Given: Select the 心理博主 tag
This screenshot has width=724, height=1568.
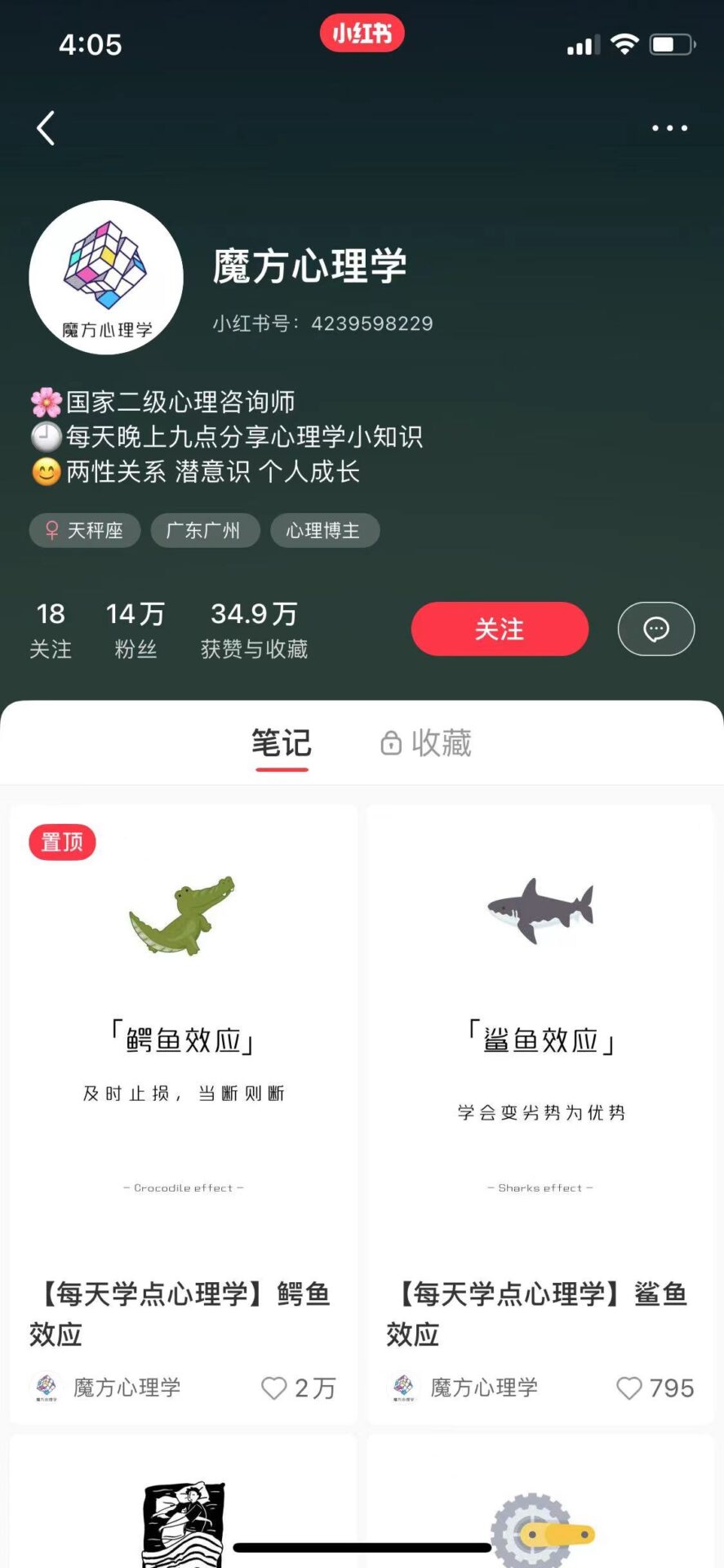Looking at the screenshot, I should 325,530.
